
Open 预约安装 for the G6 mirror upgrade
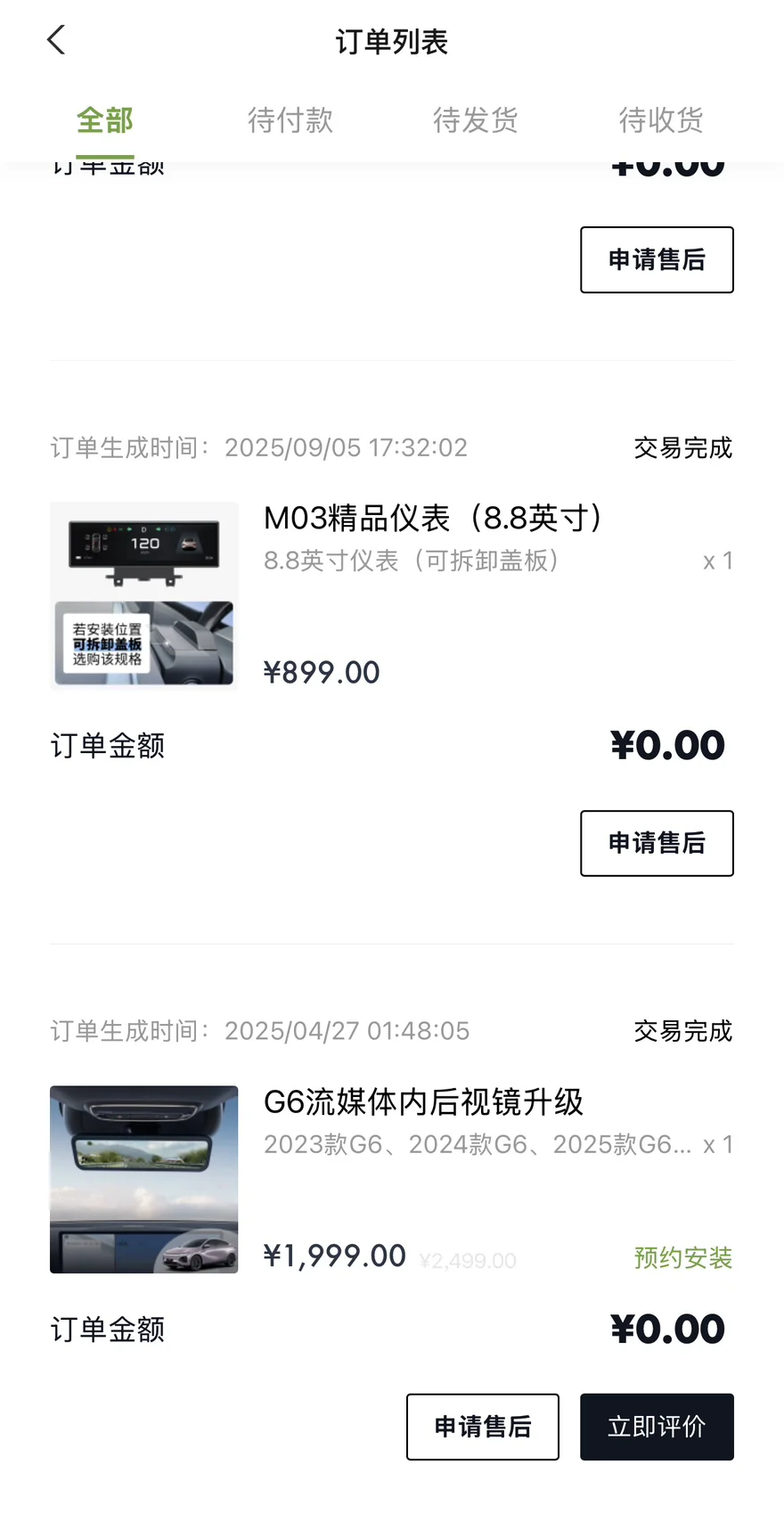pyautogui.click(x=682, y=1258)
